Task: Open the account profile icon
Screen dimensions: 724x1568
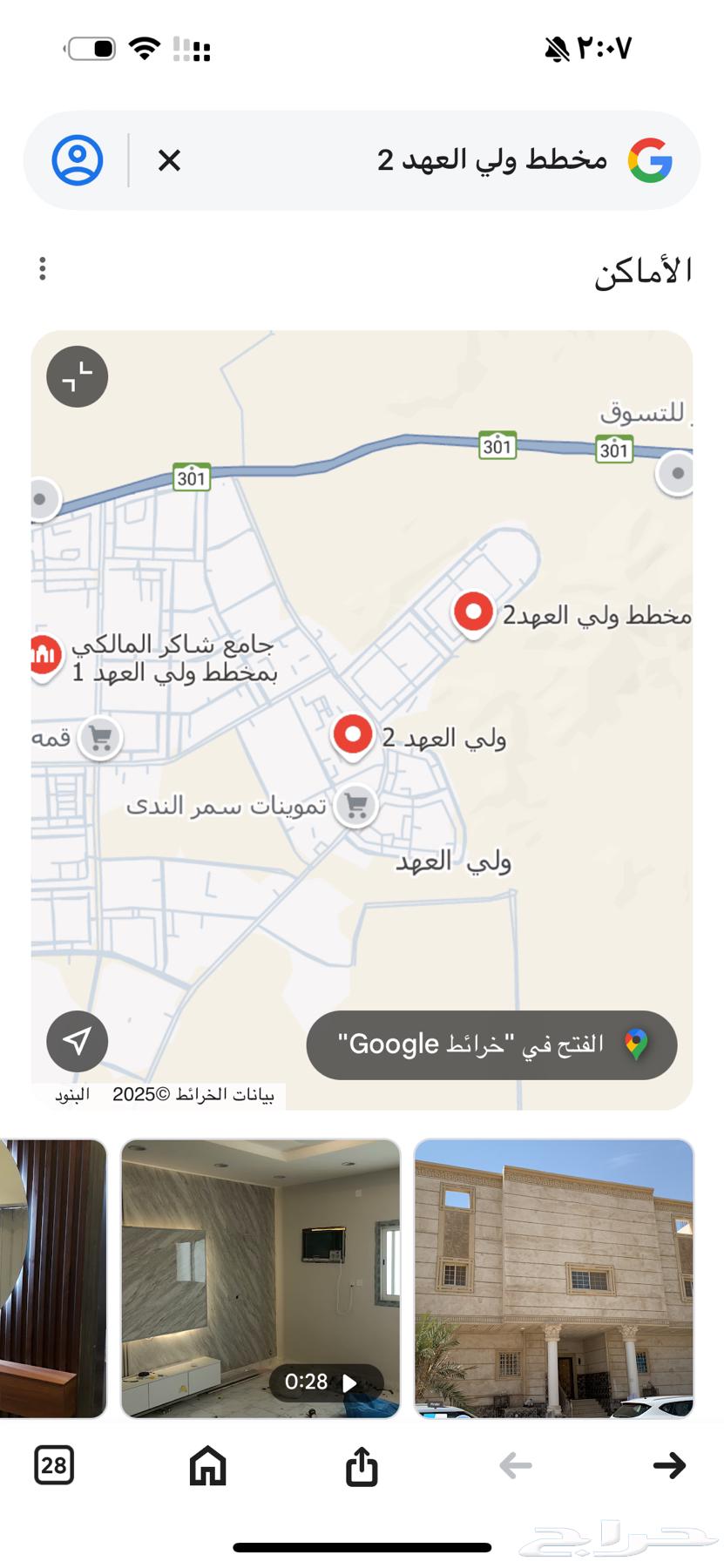Action: 78,160
